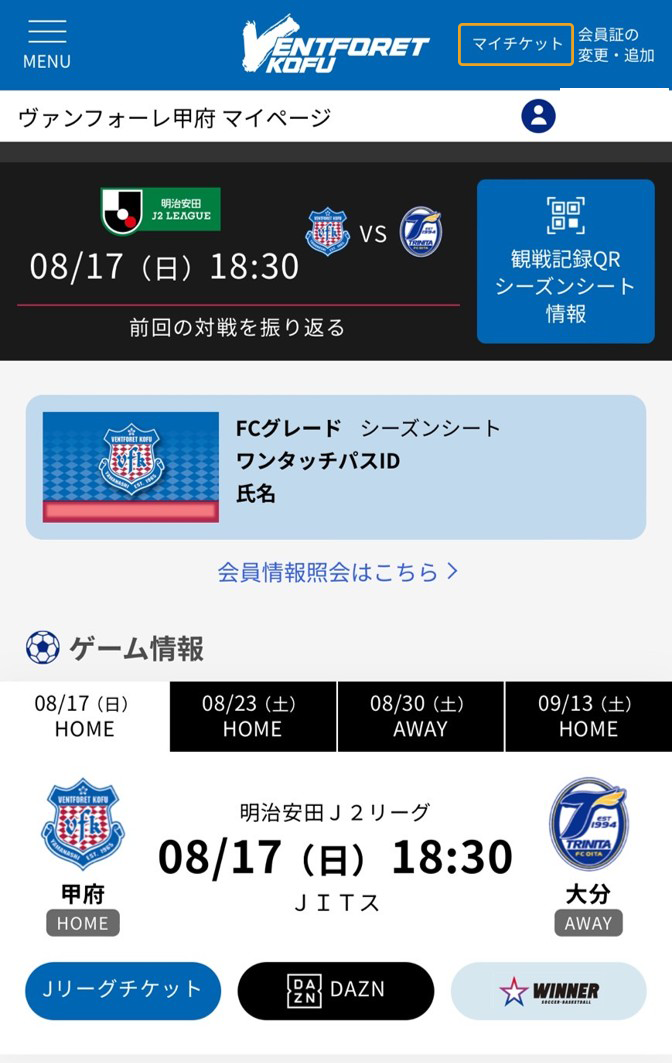Switch to the 08/30 AWAY game tab
The width and height of the screenshot is (672, 1063).
(421, 716)
